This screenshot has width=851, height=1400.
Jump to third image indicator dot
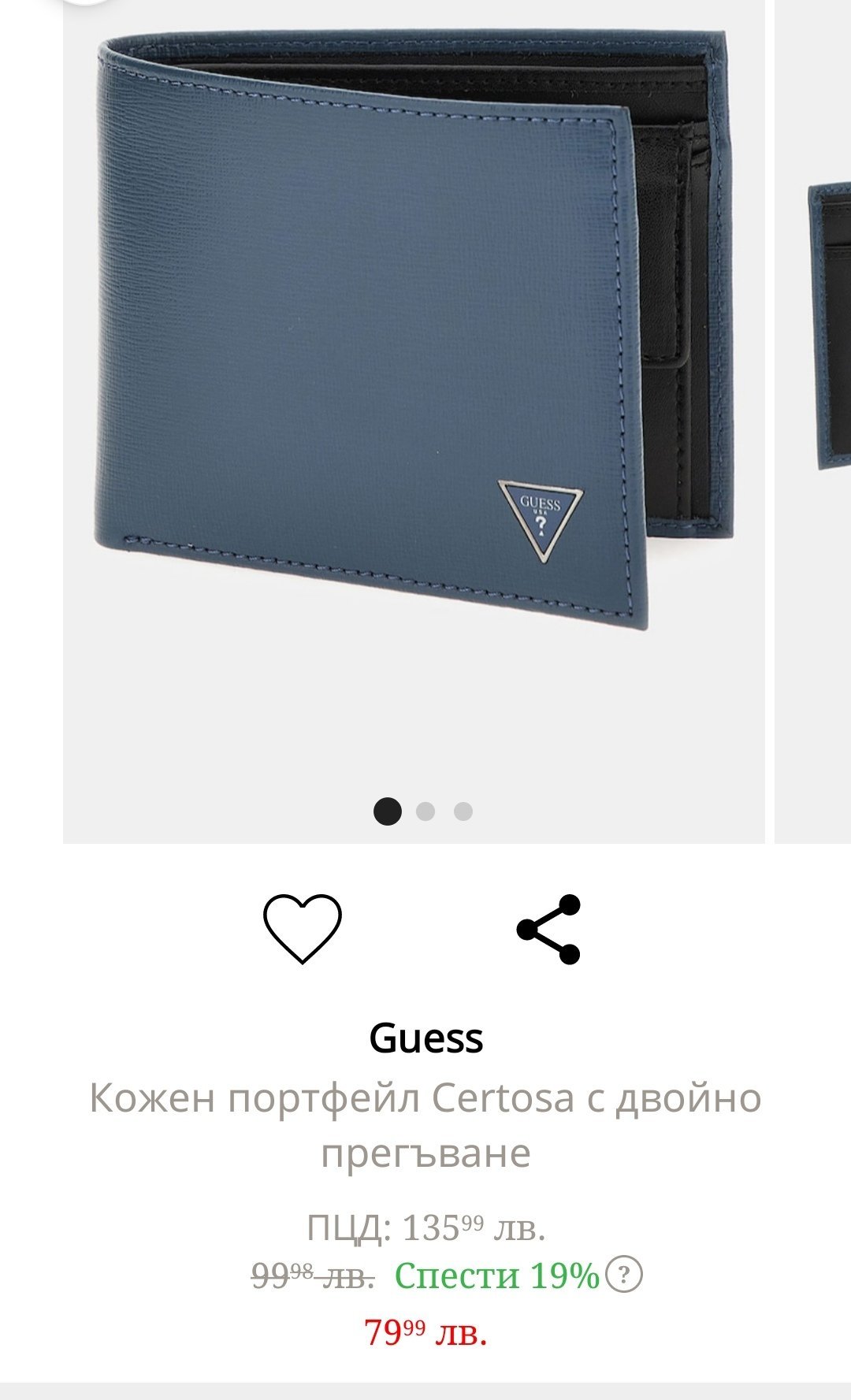pyautogui.click(x=463, y=811)
